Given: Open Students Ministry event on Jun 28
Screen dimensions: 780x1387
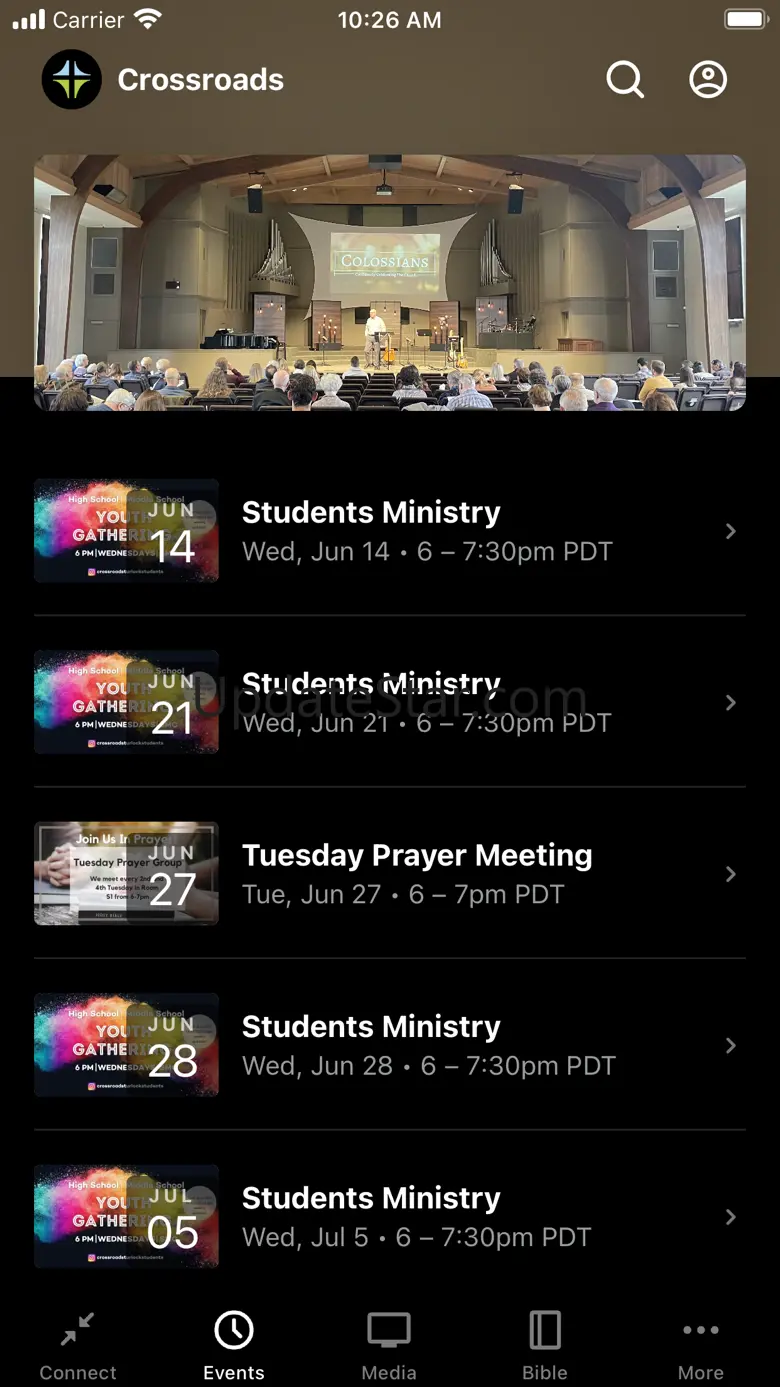Looking at the screenshot, I should pyautogui.click(x=390, y=1045).
